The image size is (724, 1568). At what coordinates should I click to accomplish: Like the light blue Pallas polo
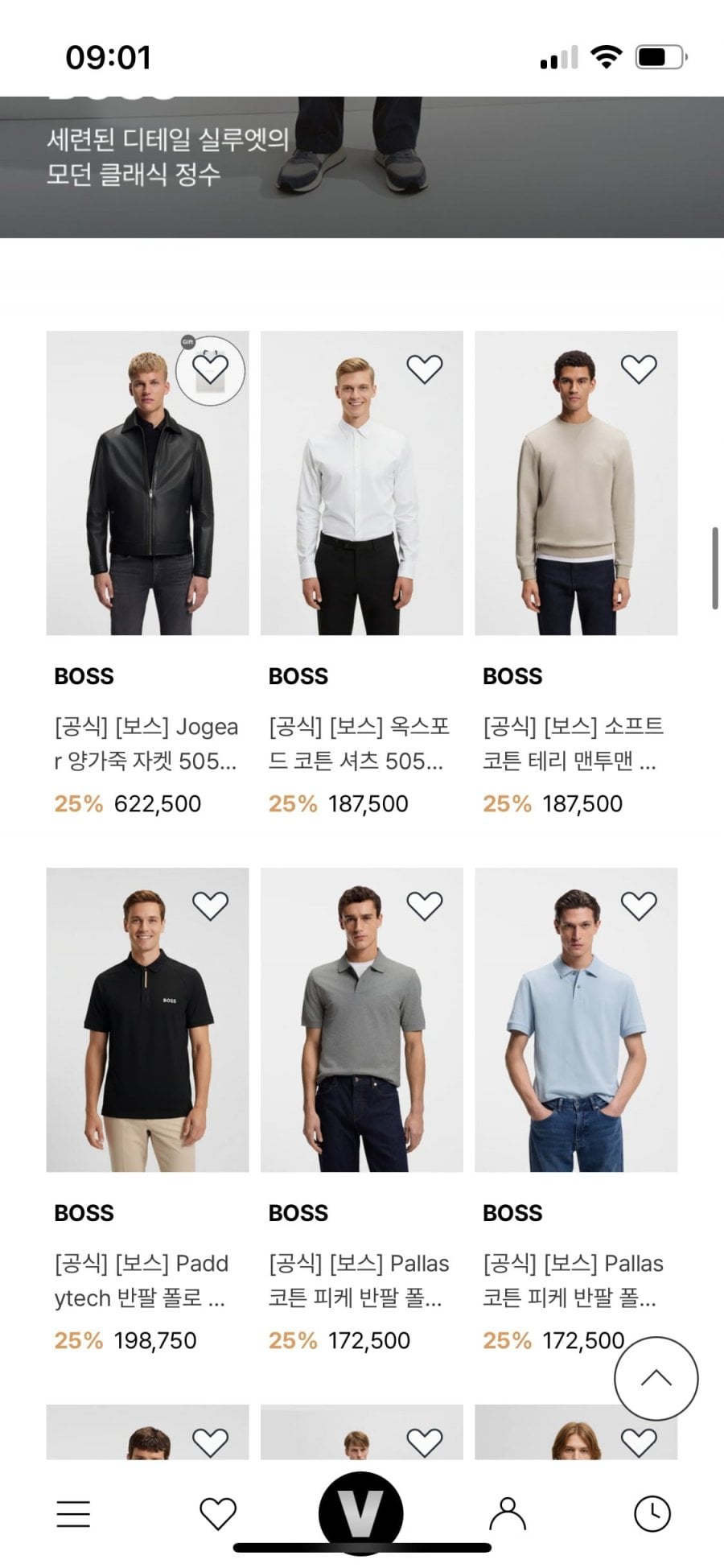point(640,906)
